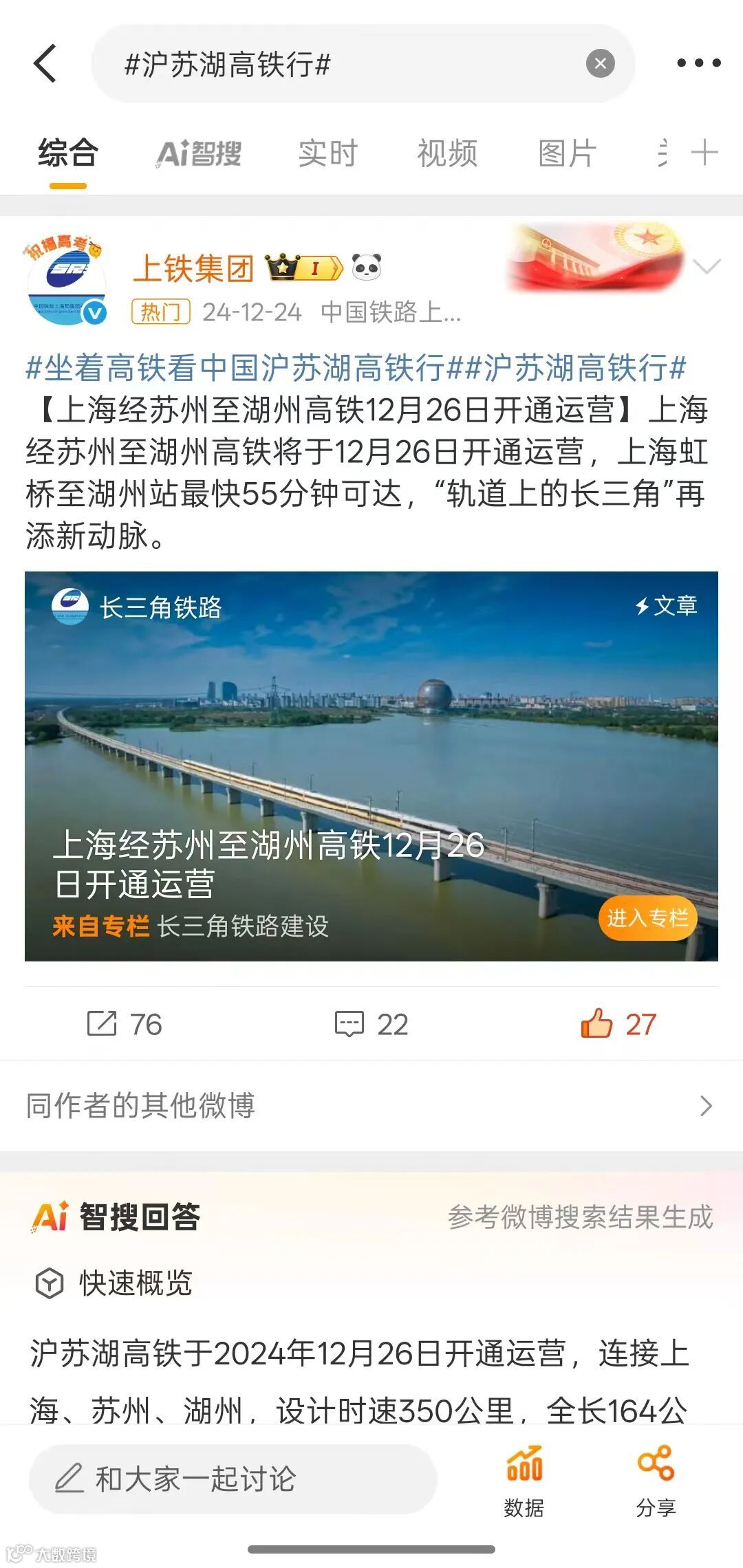Open the three-dot overflow menu
743x1568 pixels.
click(698, 63)
